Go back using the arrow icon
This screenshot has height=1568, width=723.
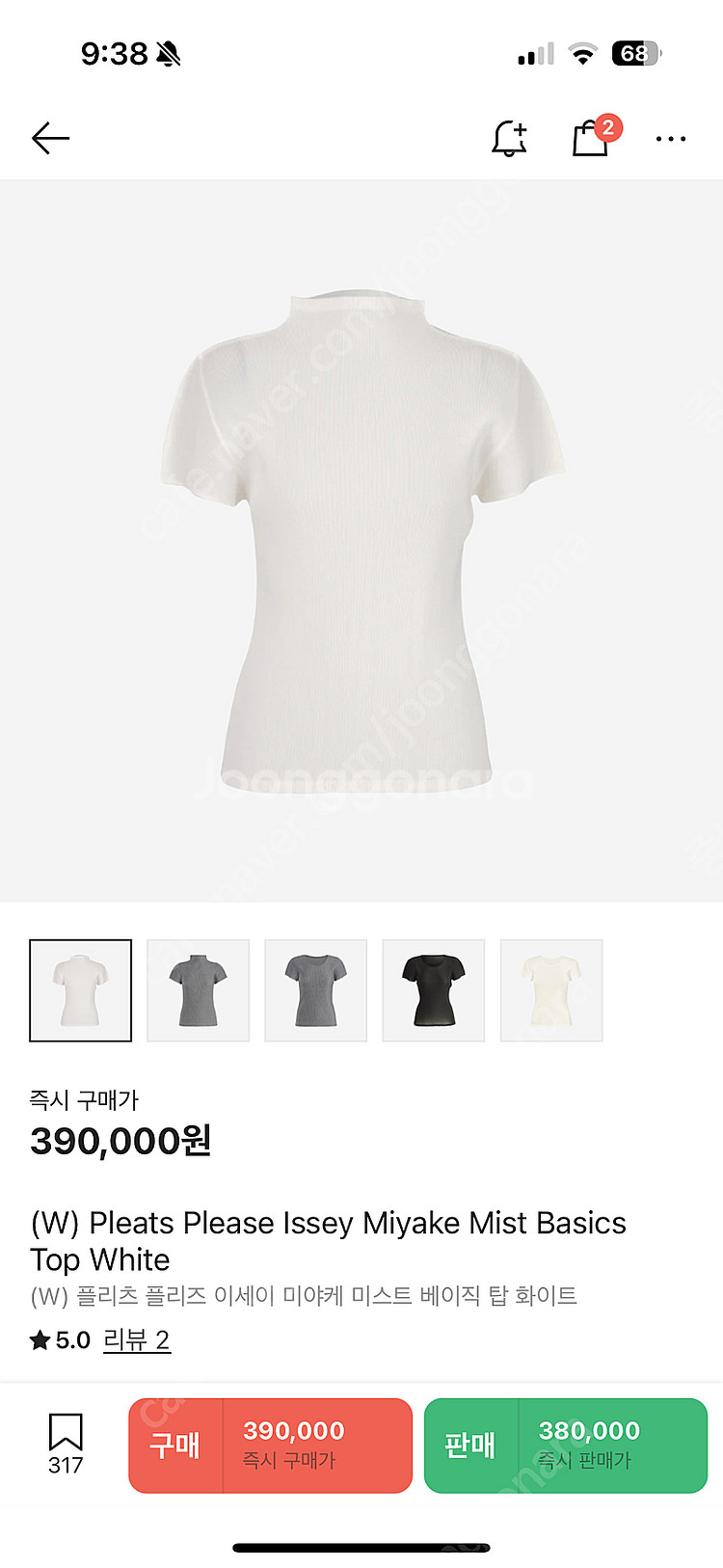coord(50,139)
